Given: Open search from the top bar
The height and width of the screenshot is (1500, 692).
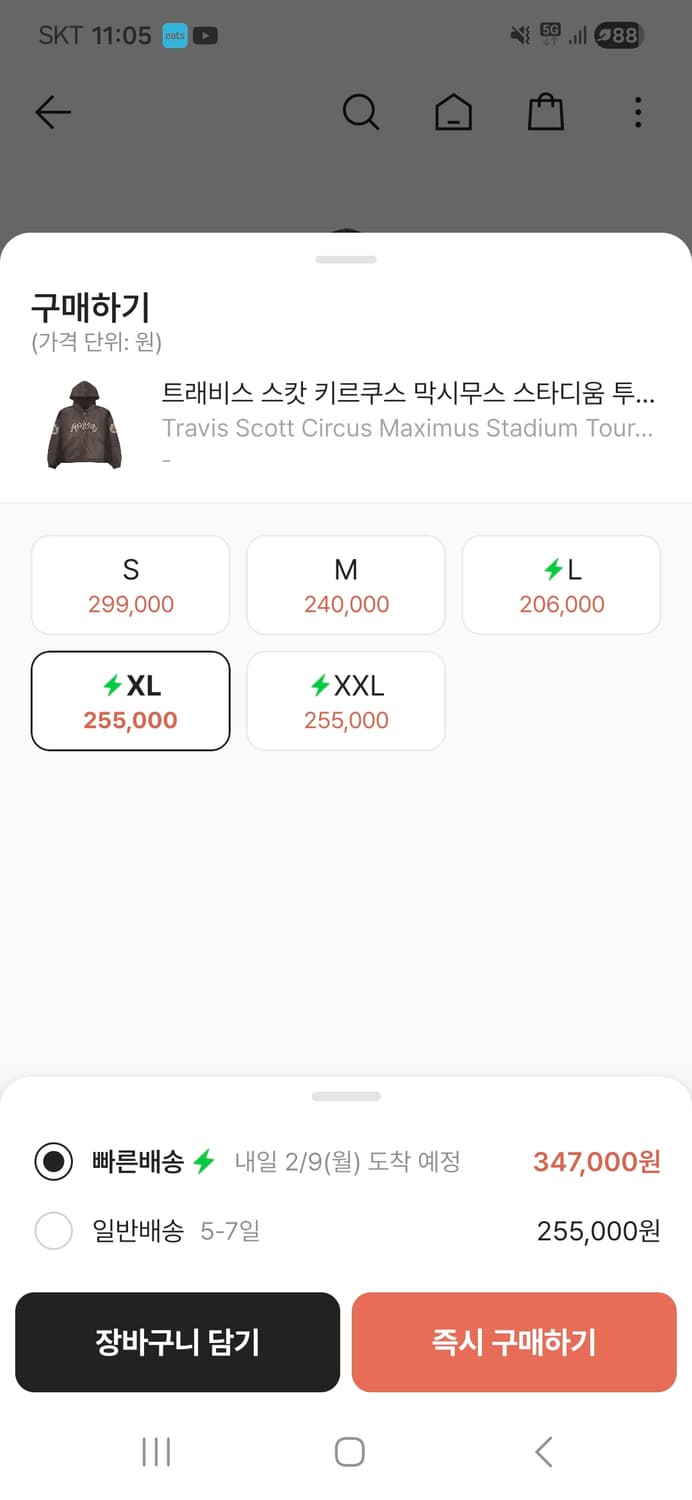Looking at the screenshot, I should (360, 112).
